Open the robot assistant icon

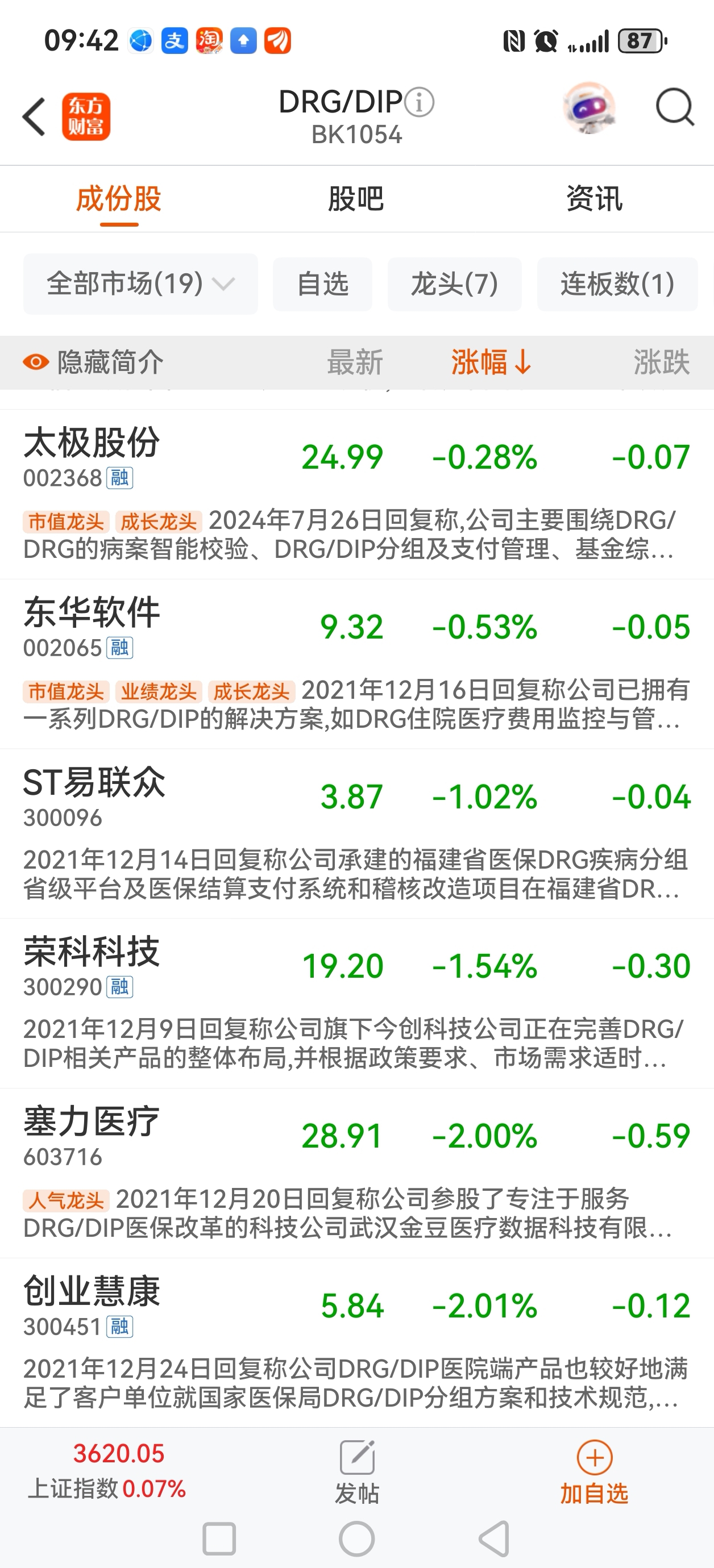(588, 108)
